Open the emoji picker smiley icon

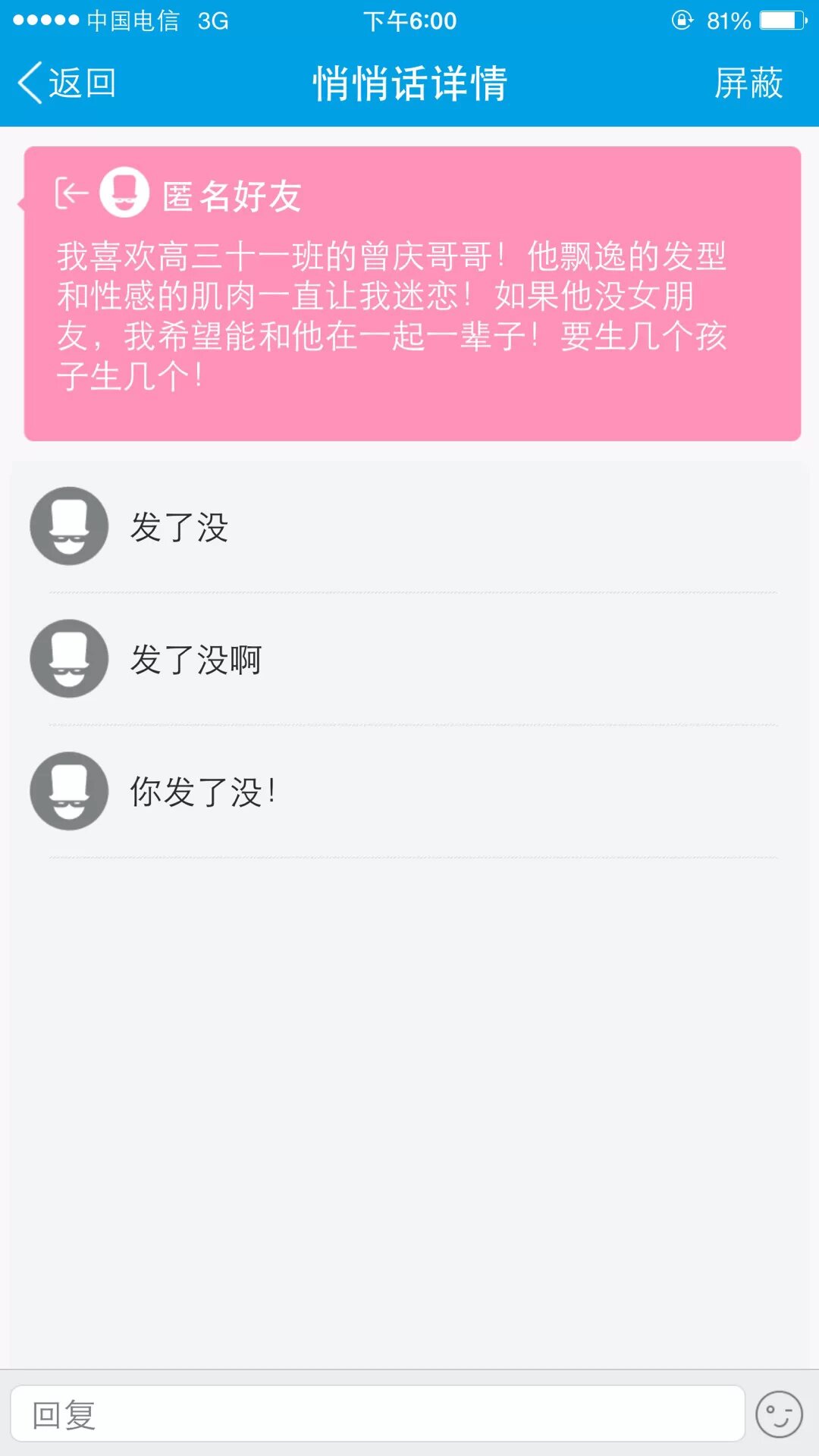pyautogui.click(x=779, y=1414)
